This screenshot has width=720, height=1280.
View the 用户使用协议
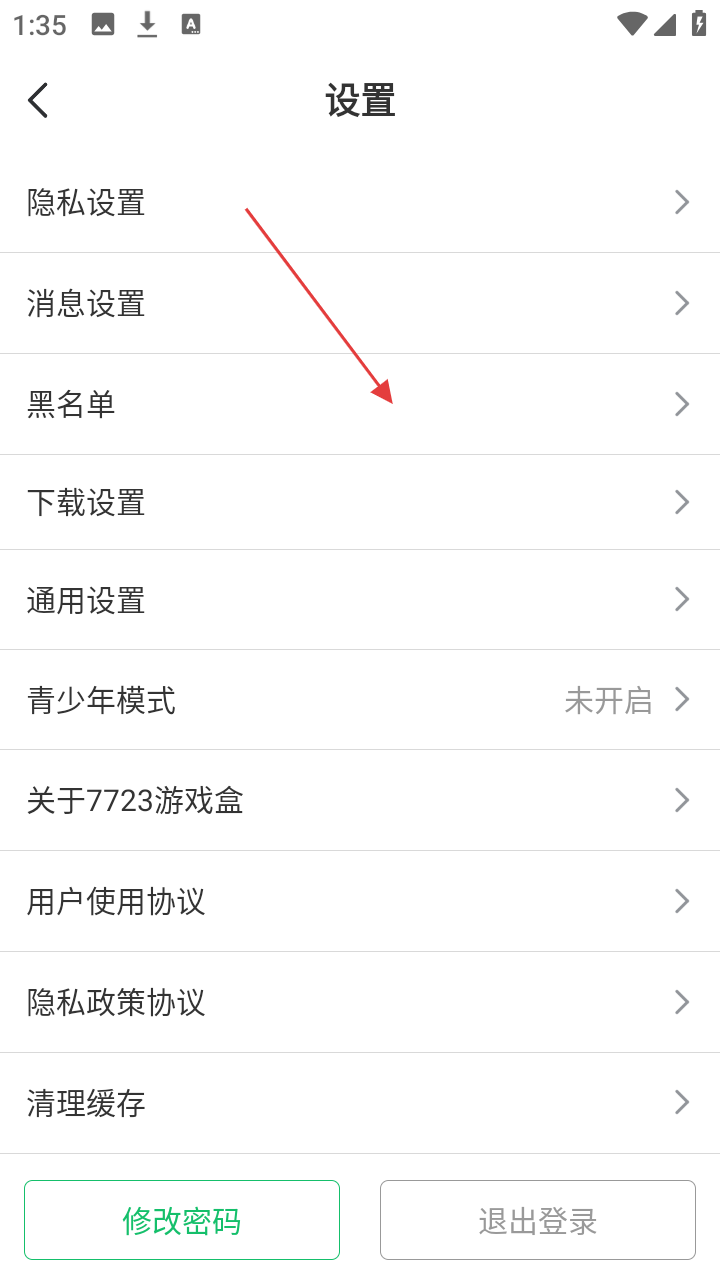360,901
